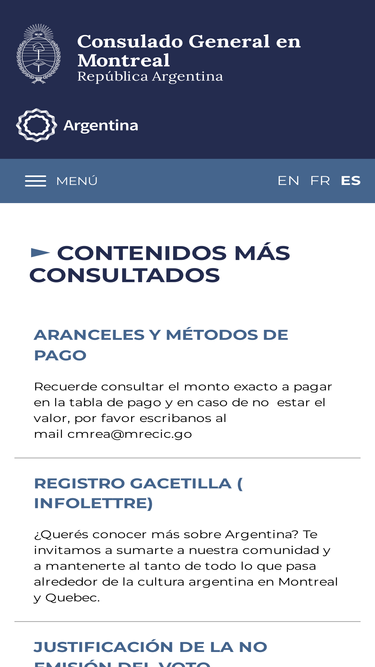375x667 pixels.
Task: Open Justificación de la No Emisión del Voto
Action: (151, 653)
